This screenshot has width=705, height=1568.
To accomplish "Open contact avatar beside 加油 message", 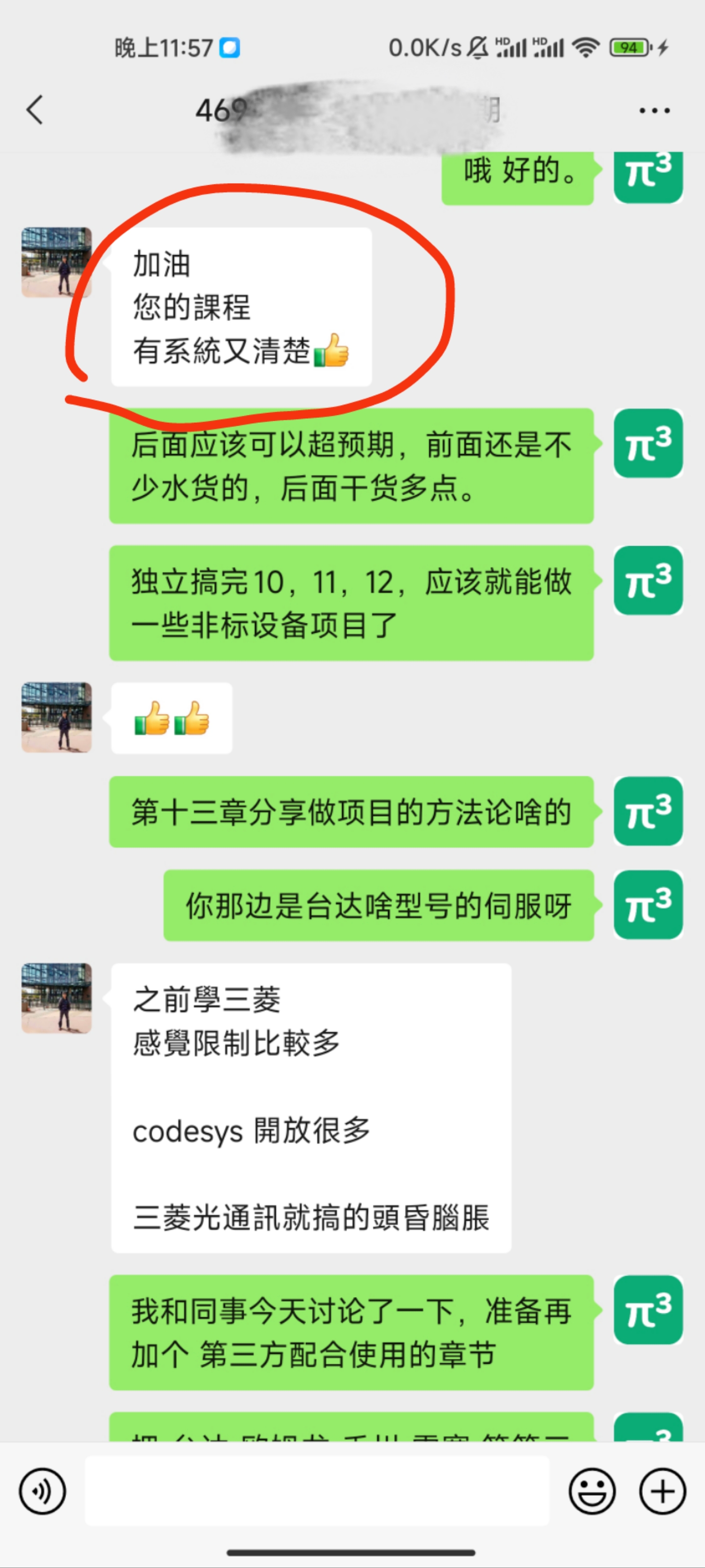I will (x=57, y=263).
